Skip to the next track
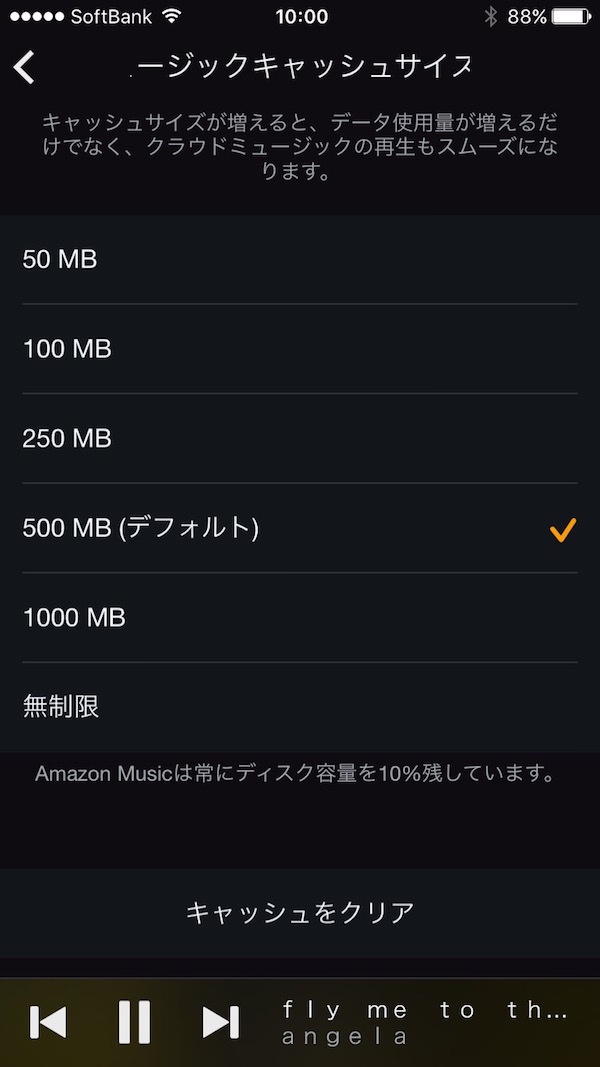600x1067 pixels. [x=220, y=1022]
